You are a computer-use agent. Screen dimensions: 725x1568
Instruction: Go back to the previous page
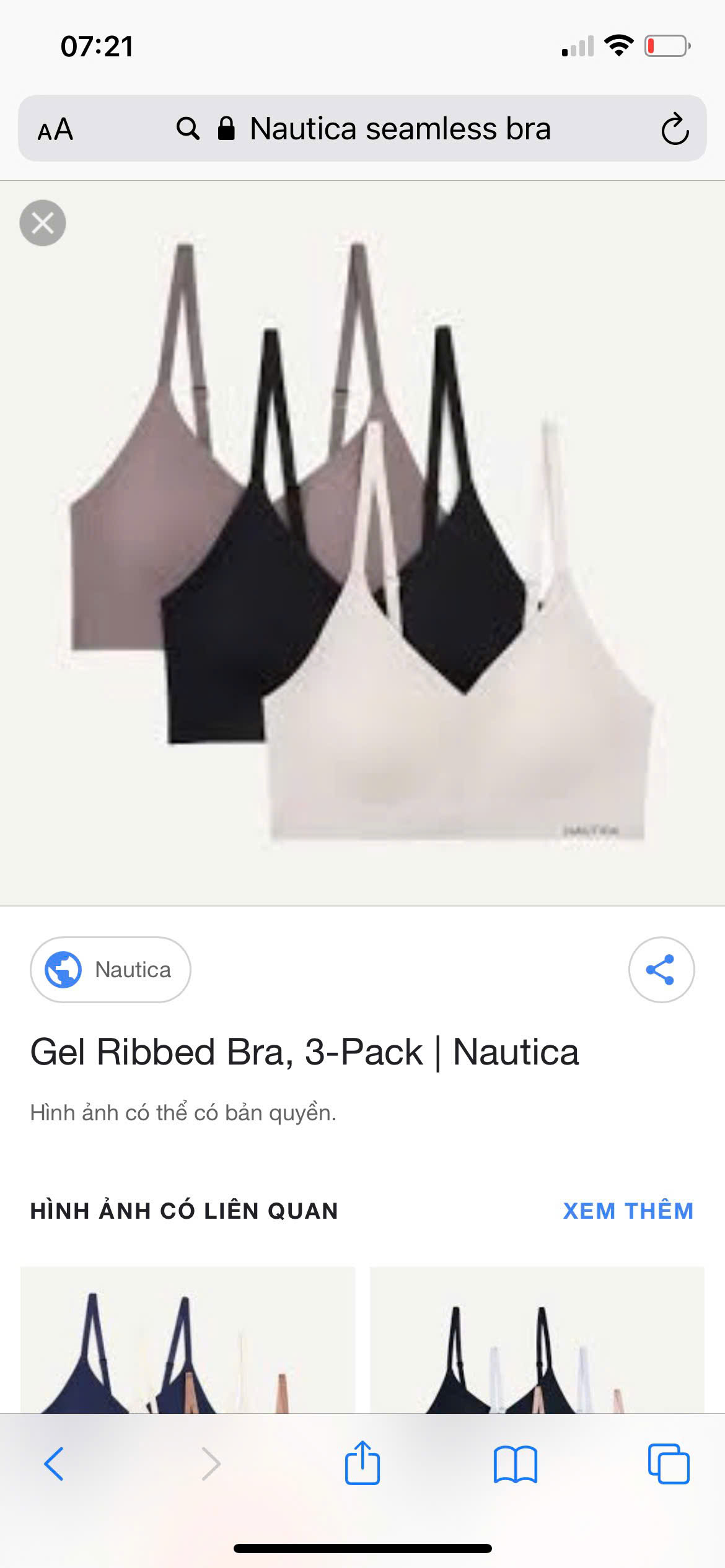54,1464
